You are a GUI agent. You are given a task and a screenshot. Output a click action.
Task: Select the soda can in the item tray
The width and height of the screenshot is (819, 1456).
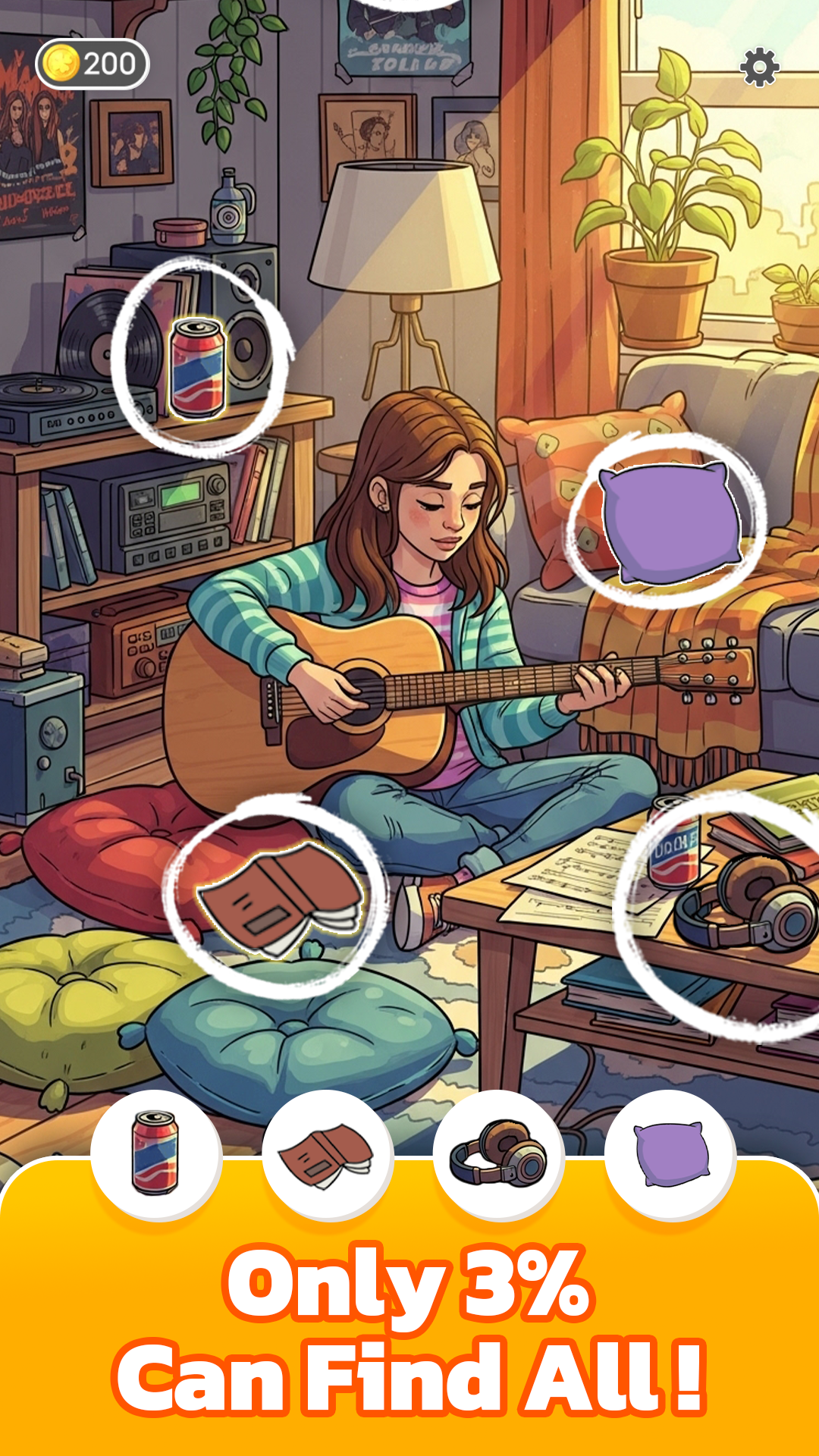point(155,1153)
